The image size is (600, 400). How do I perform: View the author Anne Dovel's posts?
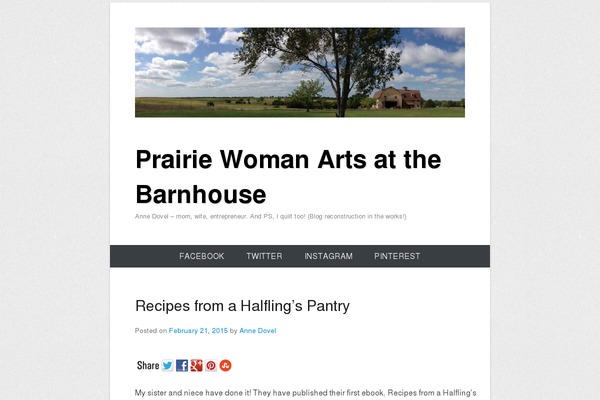pos(257,330)
